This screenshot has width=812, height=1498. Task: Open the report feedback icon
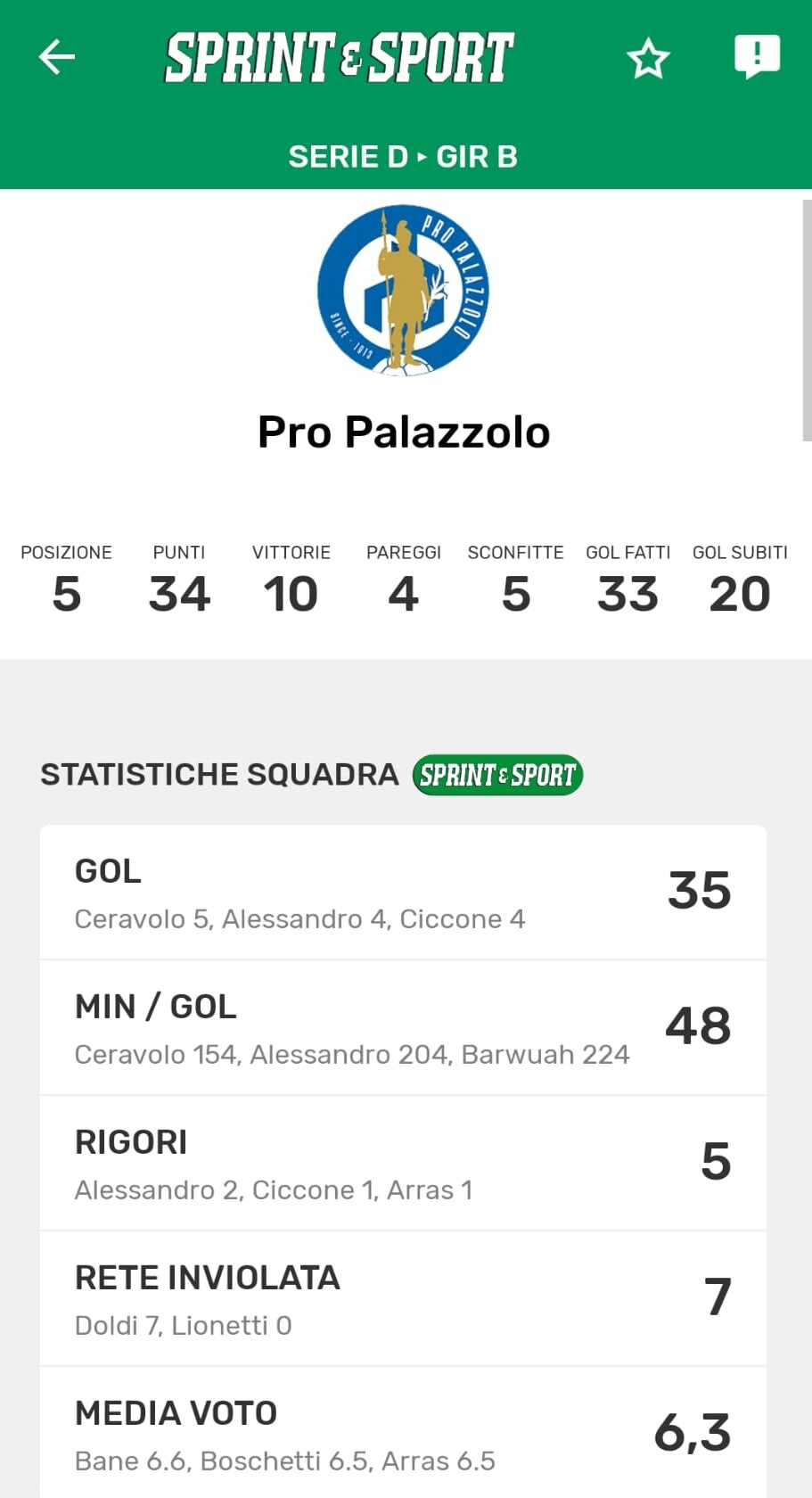coord(757,57)
